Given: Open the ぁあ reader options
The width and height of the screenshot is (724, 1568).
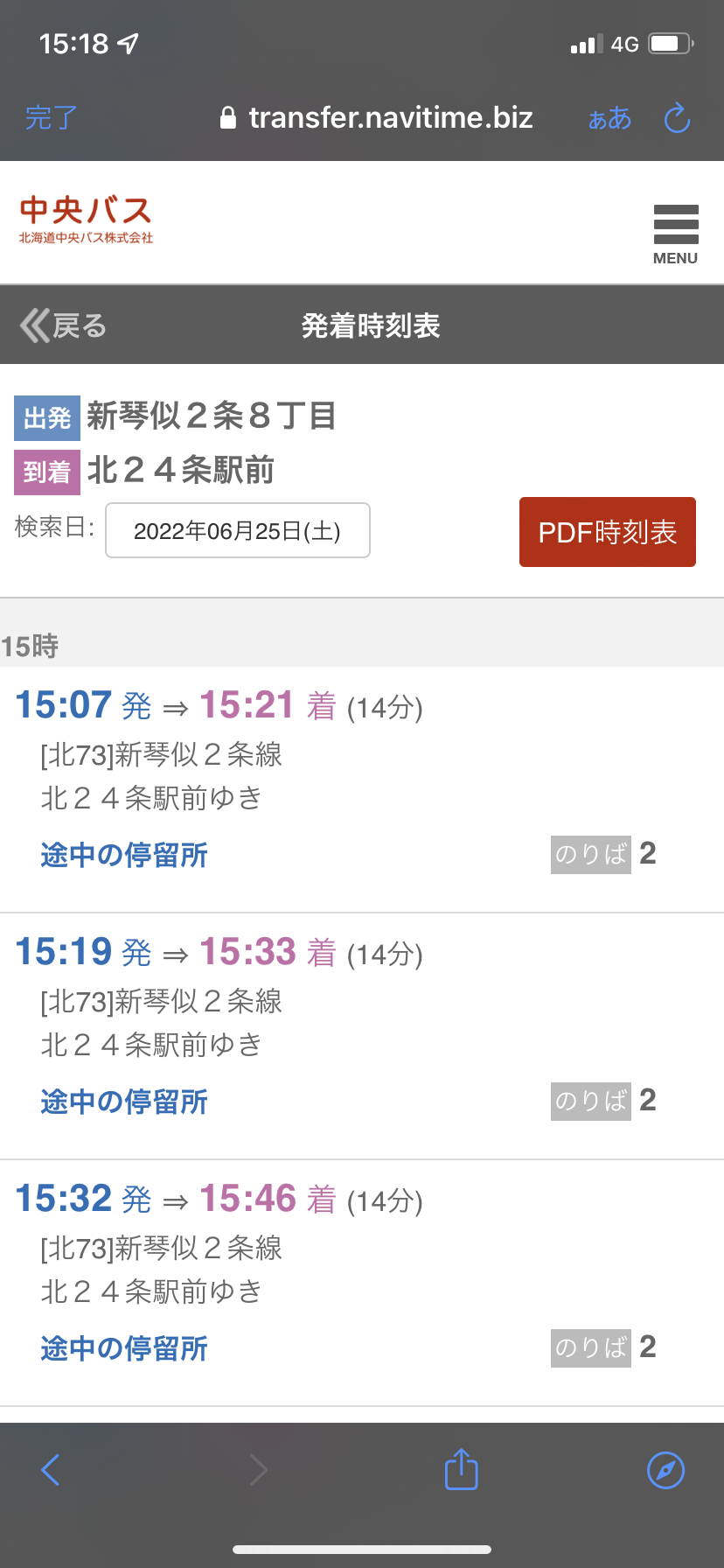Looking at the screenshot, I should point(609,118).
